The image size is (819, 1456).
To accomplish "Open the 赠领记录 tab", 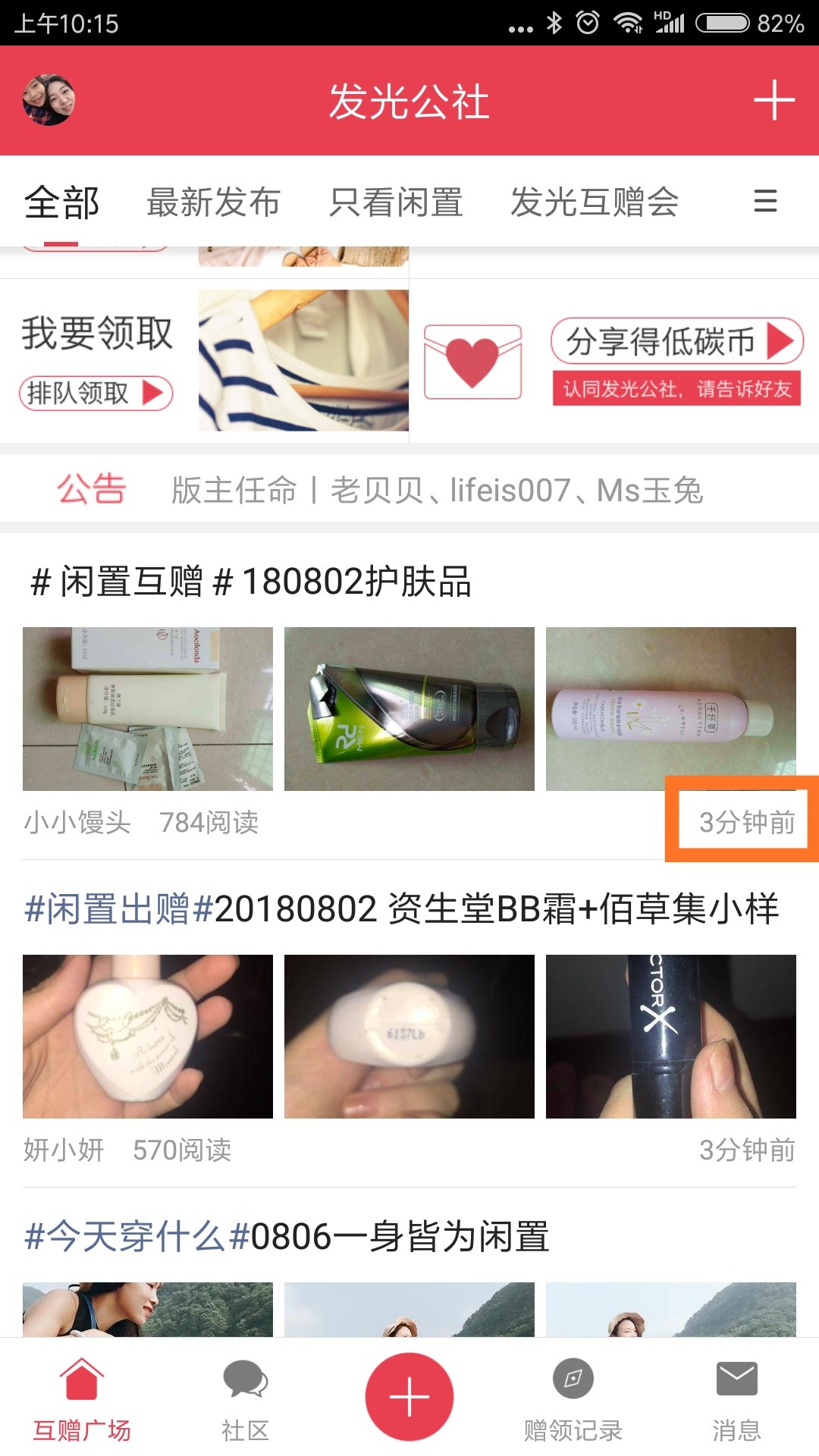I will pos(573,1400).
